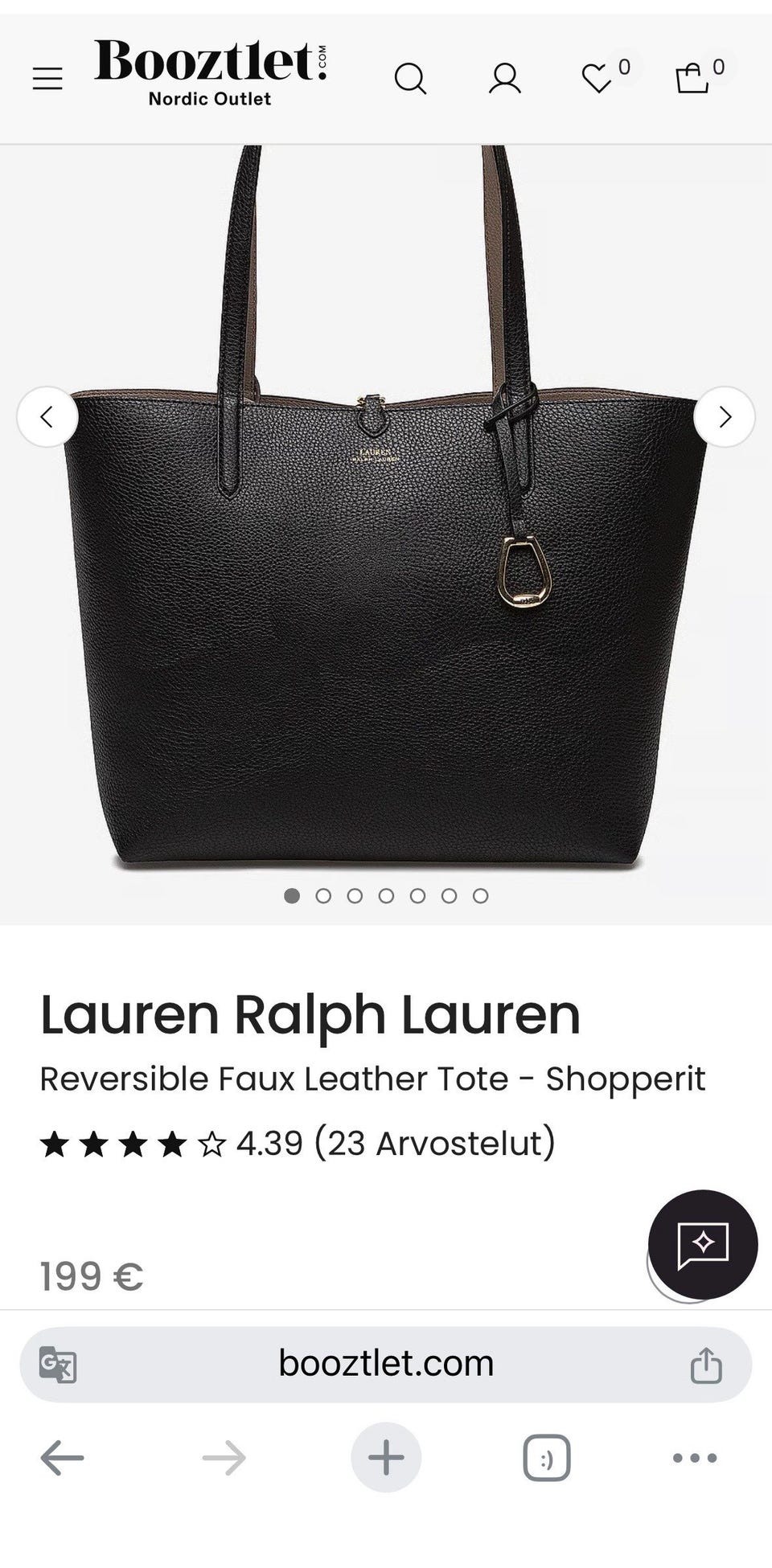Image resolution: width=772 pixels, height=1568 pixels.
Task: Open the 23 Arvostelut reviews
Action: click(x=434, y=1142)
